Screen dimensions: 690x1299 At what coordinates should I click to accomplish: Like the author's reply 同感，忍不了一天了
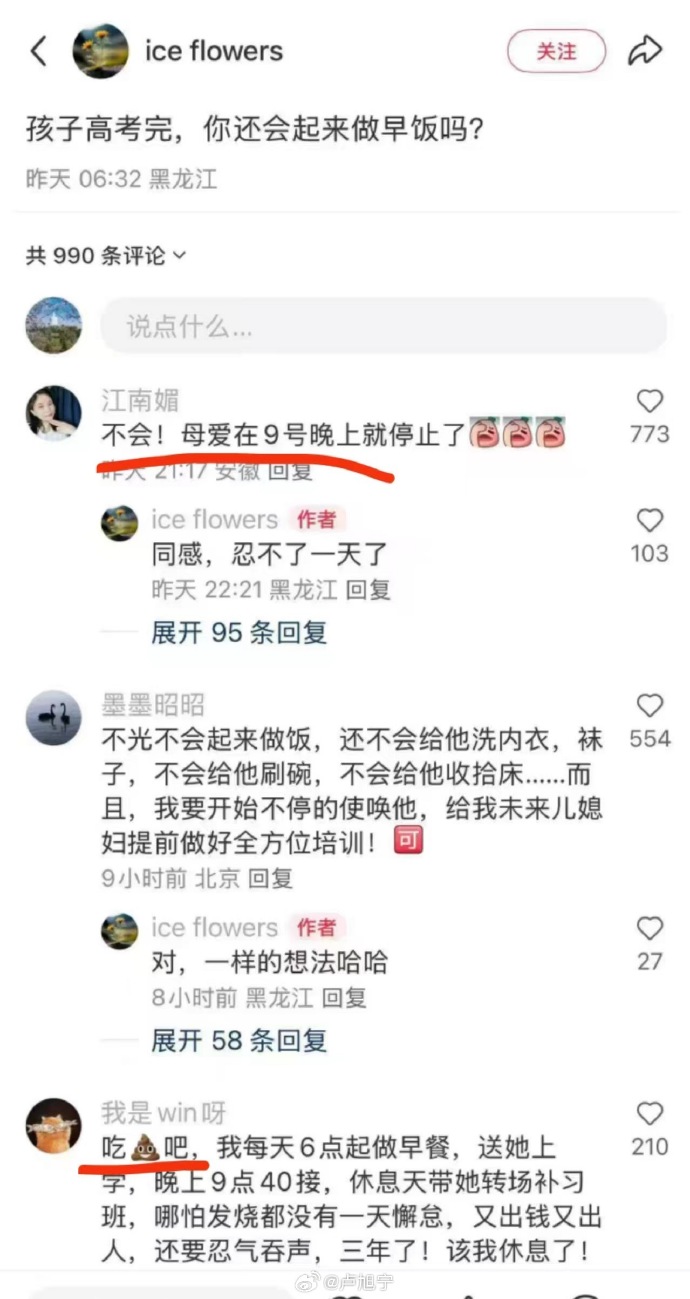click(x=650, y=521)
